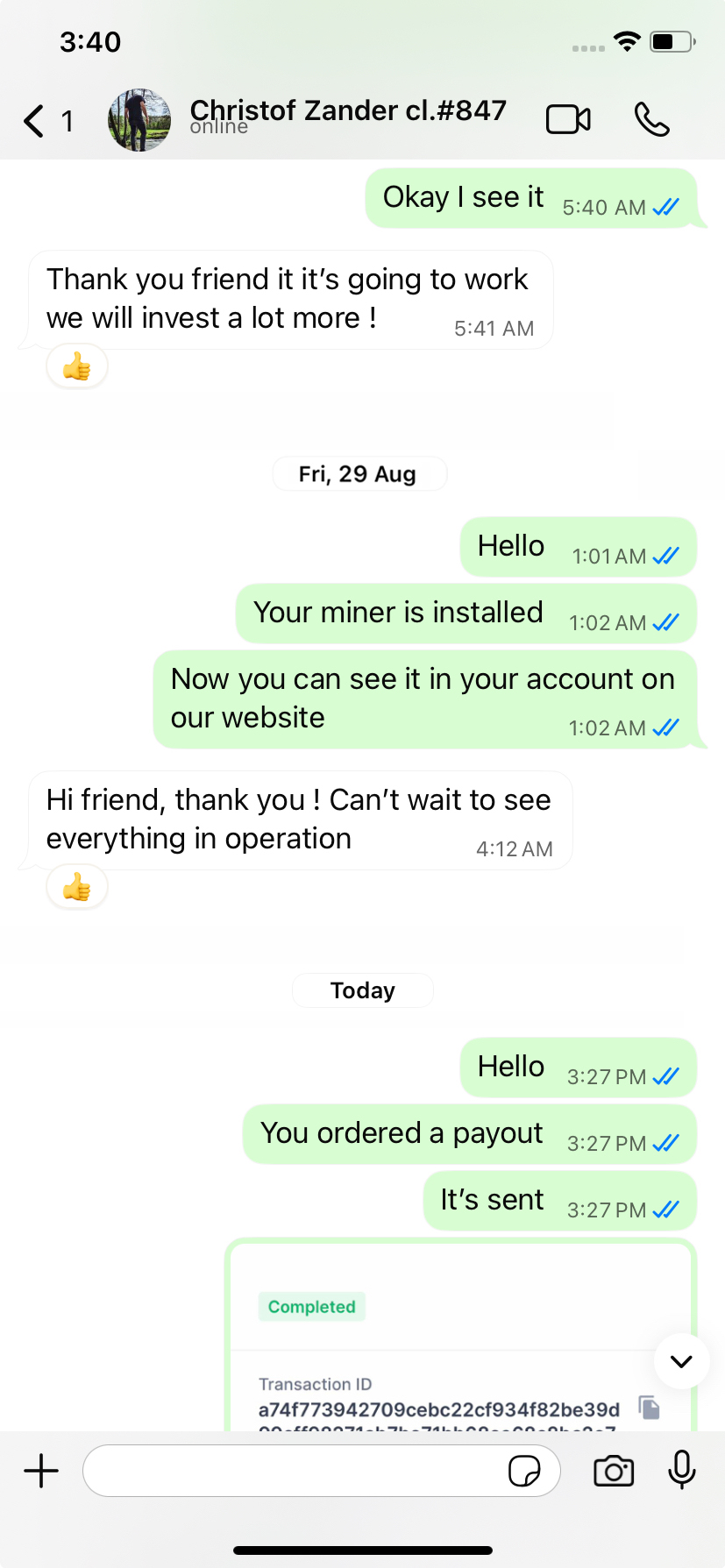Open the Completed transaction image
The image size is (725, 1568).
click(438, 1332)
